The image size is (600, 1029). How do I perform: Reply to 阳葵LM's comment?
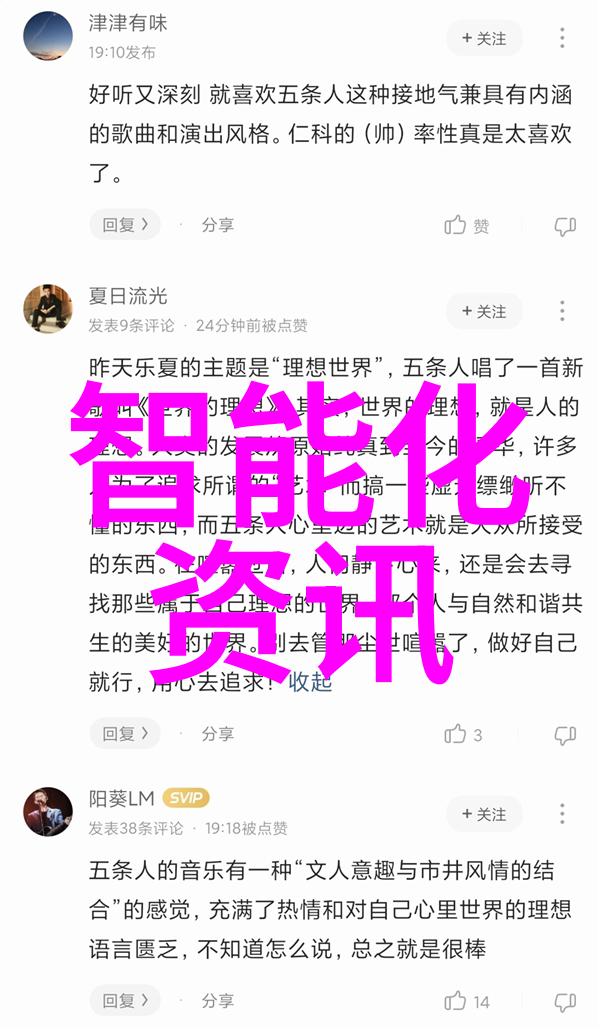pos(125,1000)
